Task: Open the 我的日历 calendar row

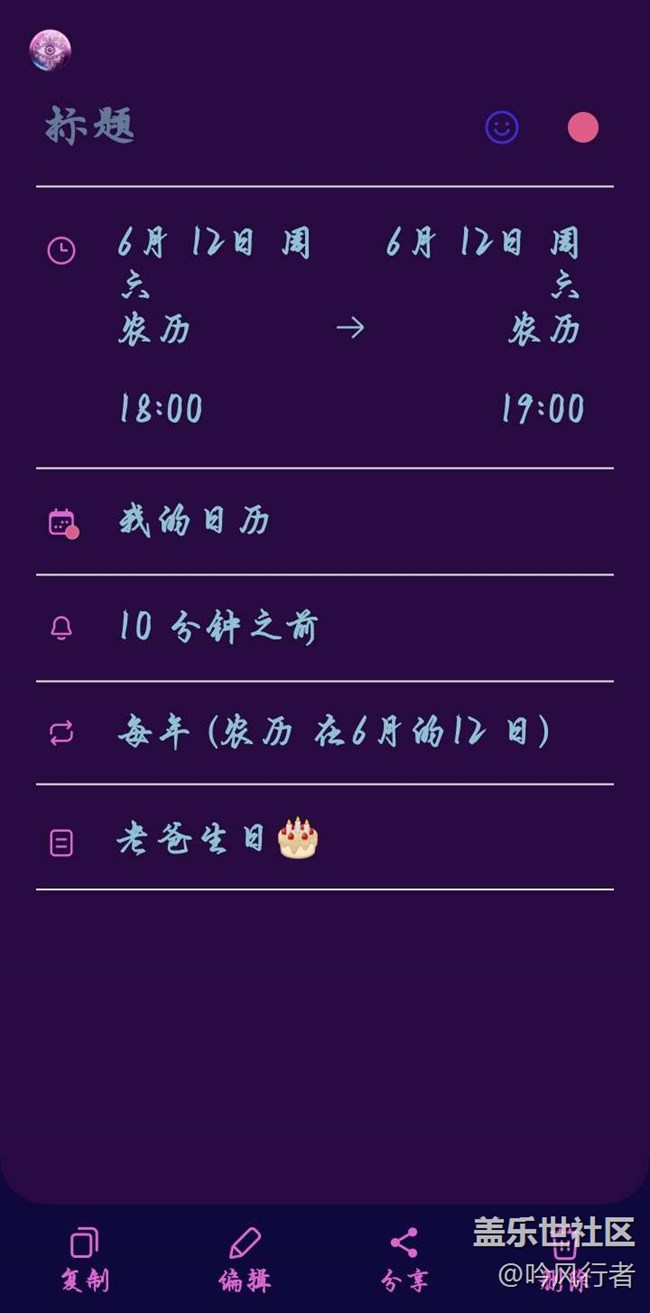Action: (325, 522)
